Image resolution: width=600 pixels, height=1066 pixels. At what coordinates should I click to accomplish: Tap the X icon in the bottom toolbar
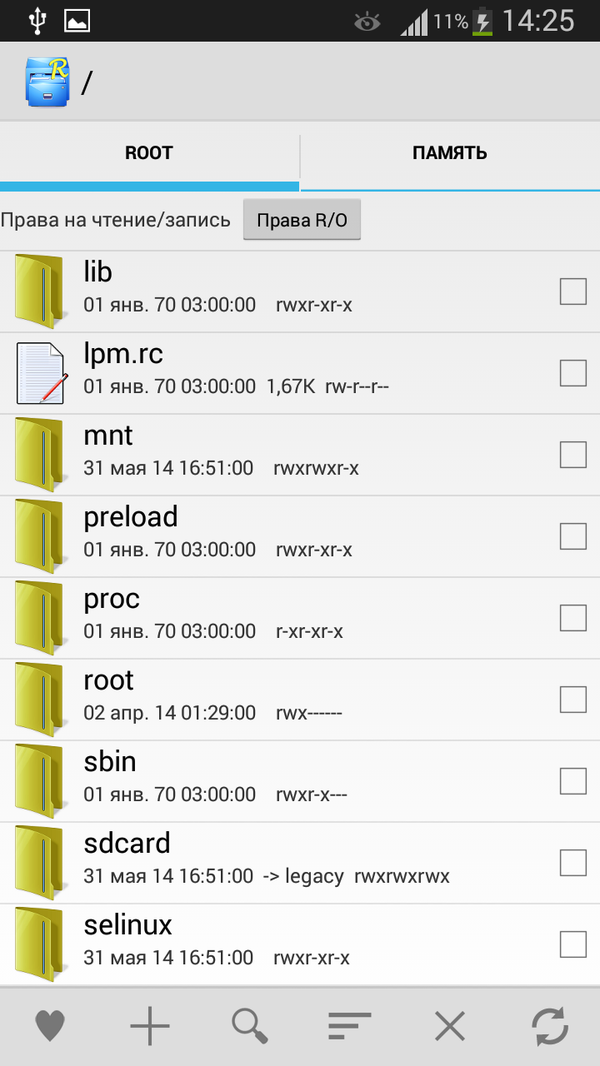(450, 1025)
